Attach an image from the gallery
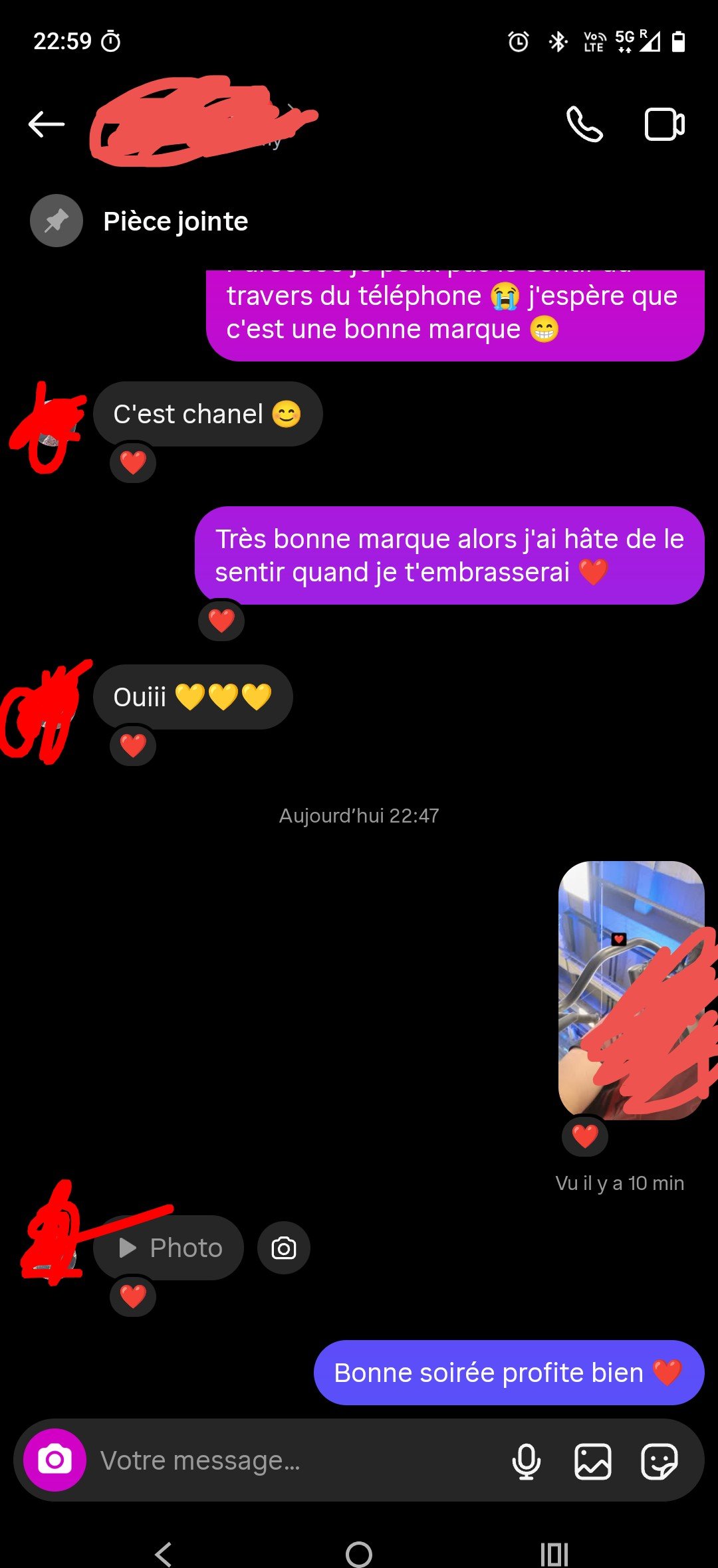 tap(592, 1461)
